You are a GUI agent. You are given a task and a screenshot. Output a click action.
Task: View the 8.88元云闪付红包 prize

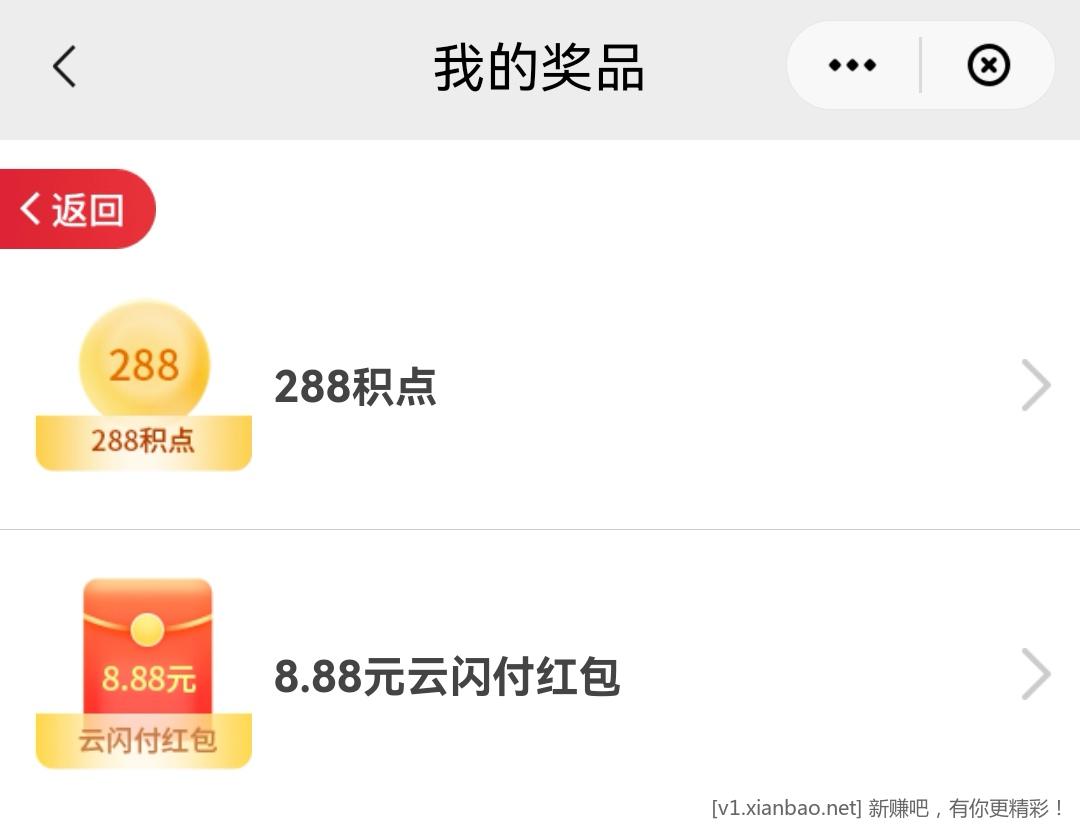tap(540, 676)
